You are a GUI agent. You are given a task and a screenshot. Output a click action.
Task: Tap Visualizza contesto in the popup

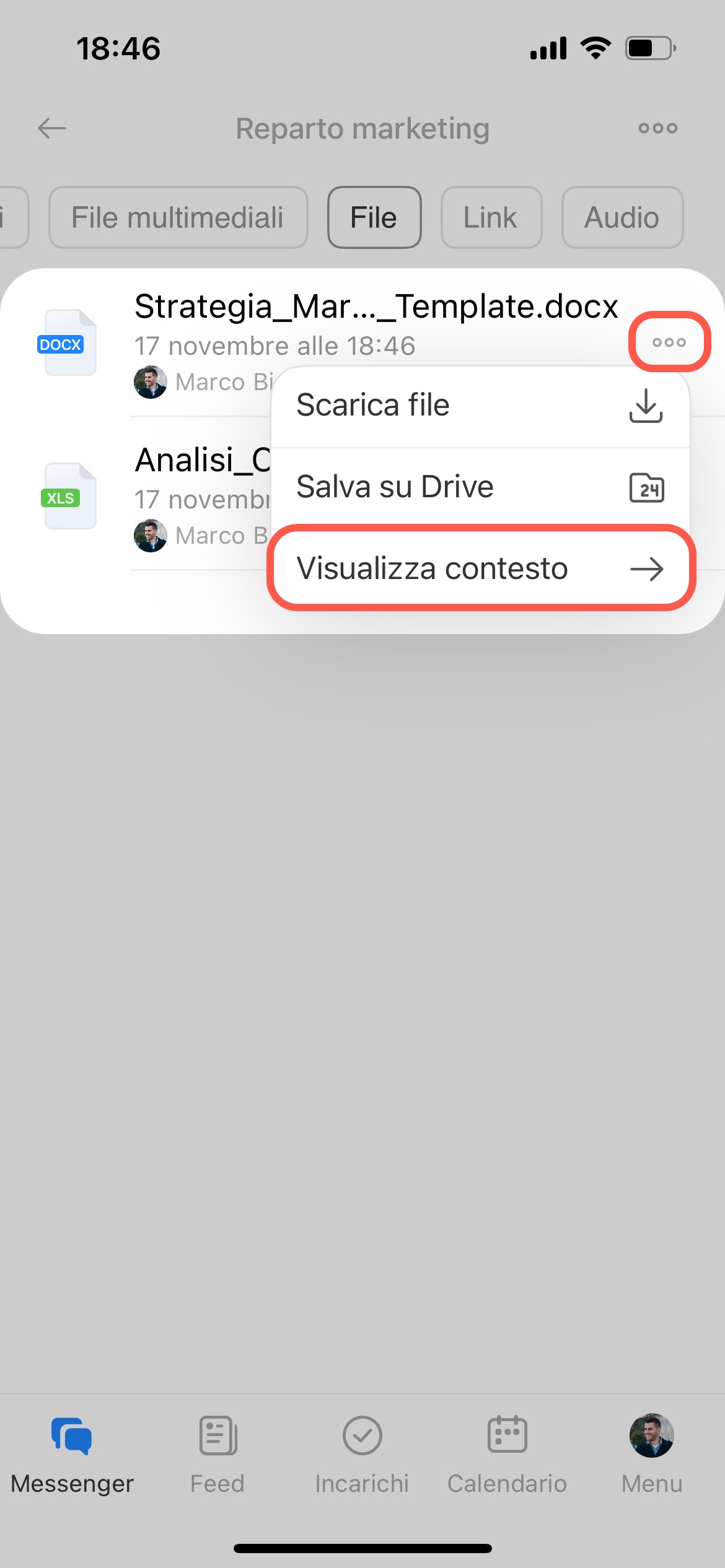click(480, 568)
